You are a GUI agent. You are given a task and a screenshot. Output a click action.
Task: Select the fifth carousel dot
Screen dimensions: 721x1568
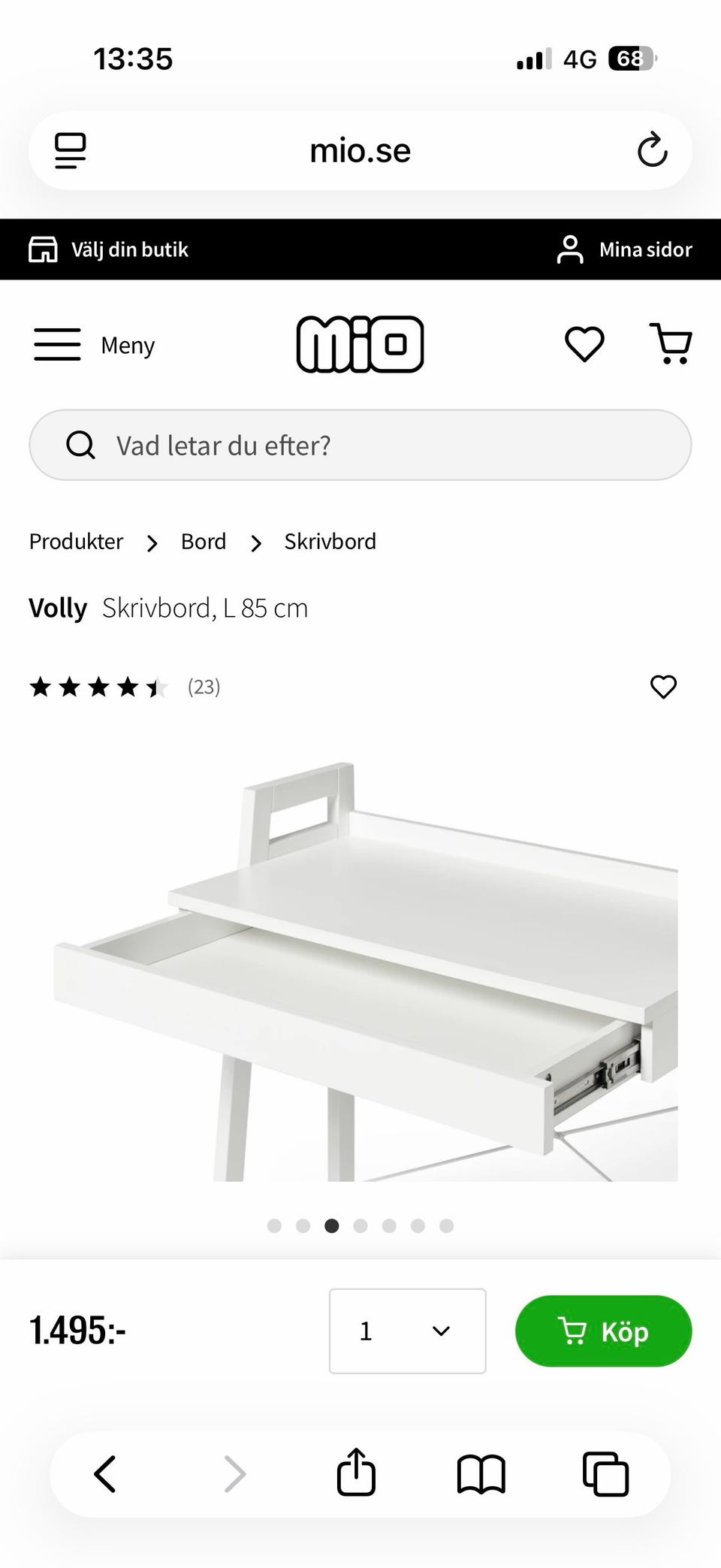point(390,1225)
